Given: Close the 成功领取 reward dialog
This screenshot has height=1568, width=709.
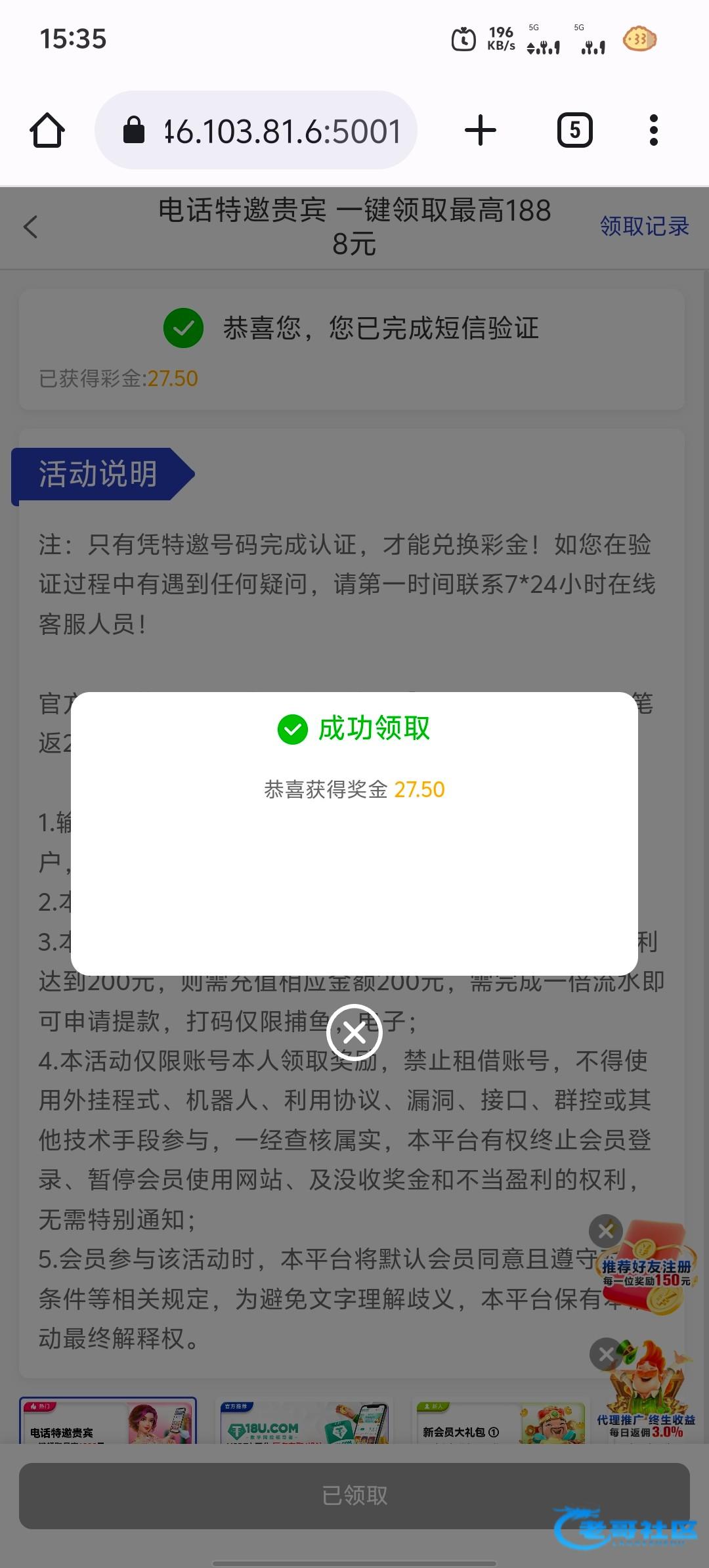Looking at the screenshot, I should click(354, 1033).
